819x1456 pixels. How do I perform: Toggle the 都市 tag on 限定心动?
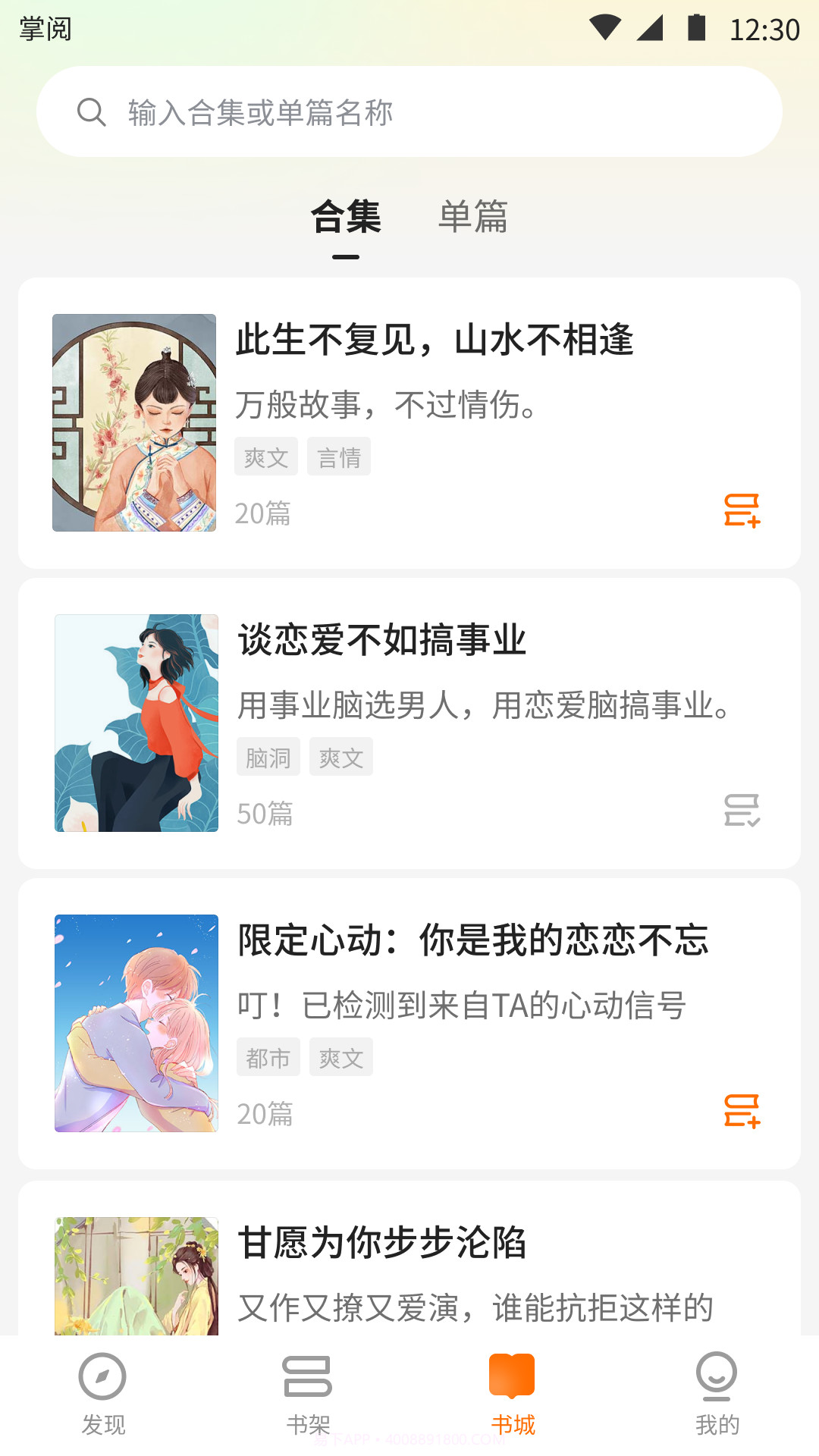269,1056
